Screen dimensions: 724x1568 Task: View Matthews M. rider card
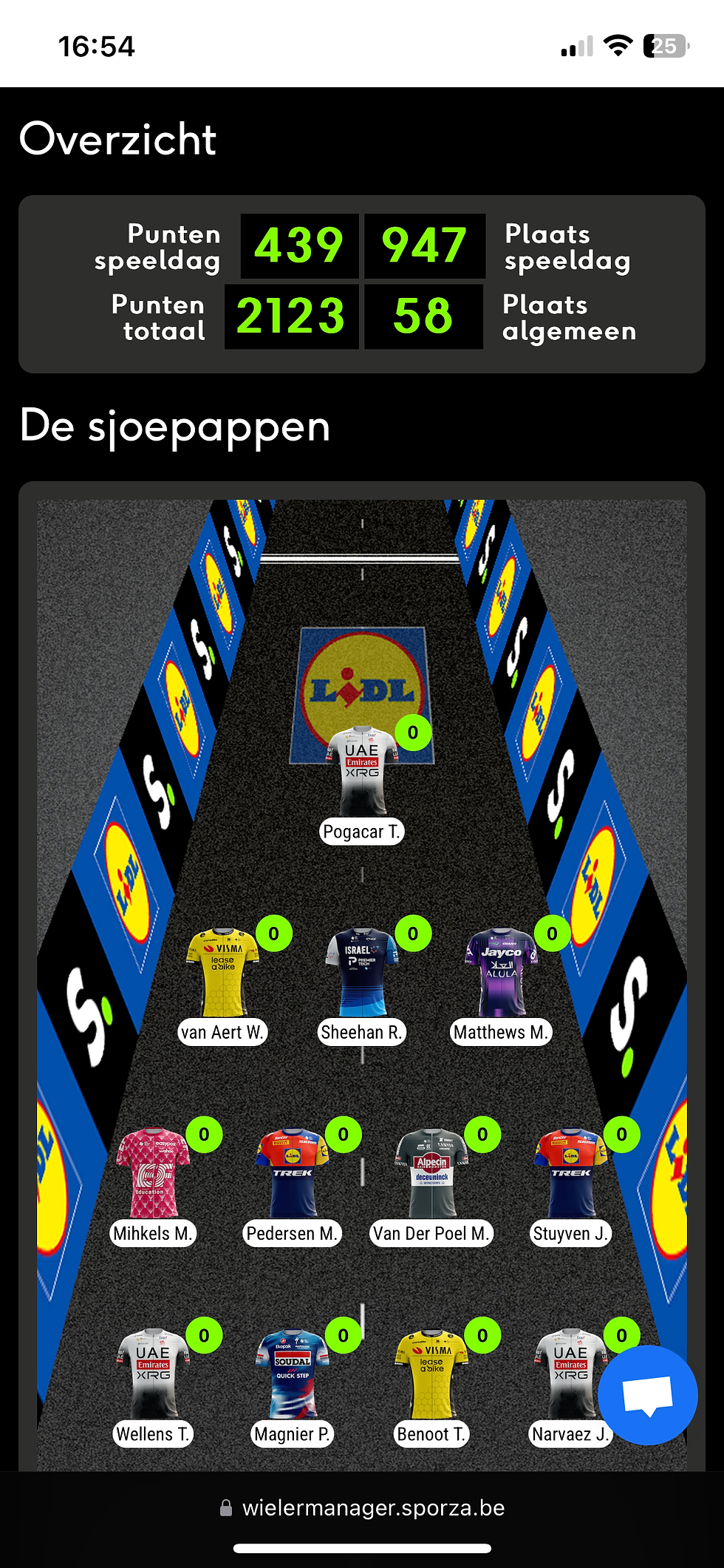click(x=501, y=974)
